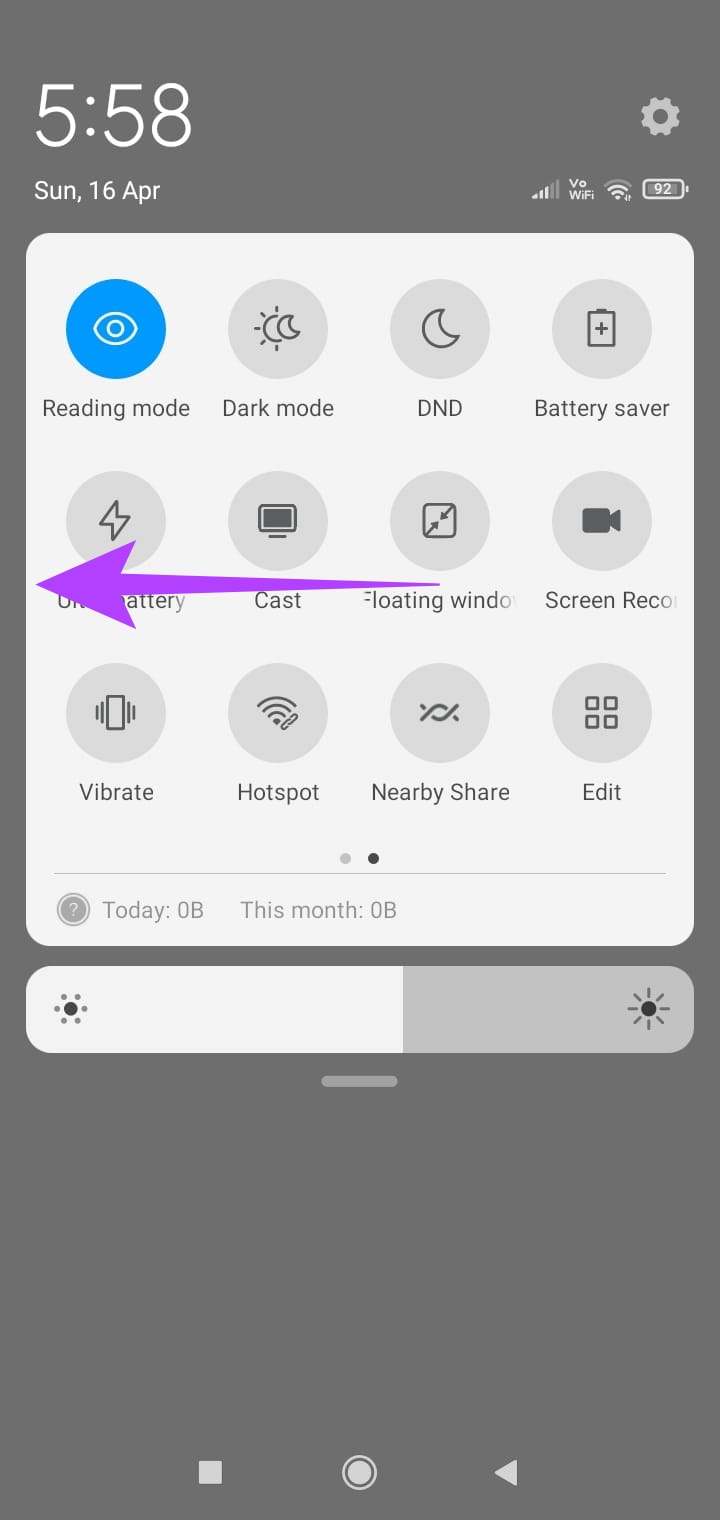Turn on the Hotspot

pyautogui.click(x=278, y=713)
